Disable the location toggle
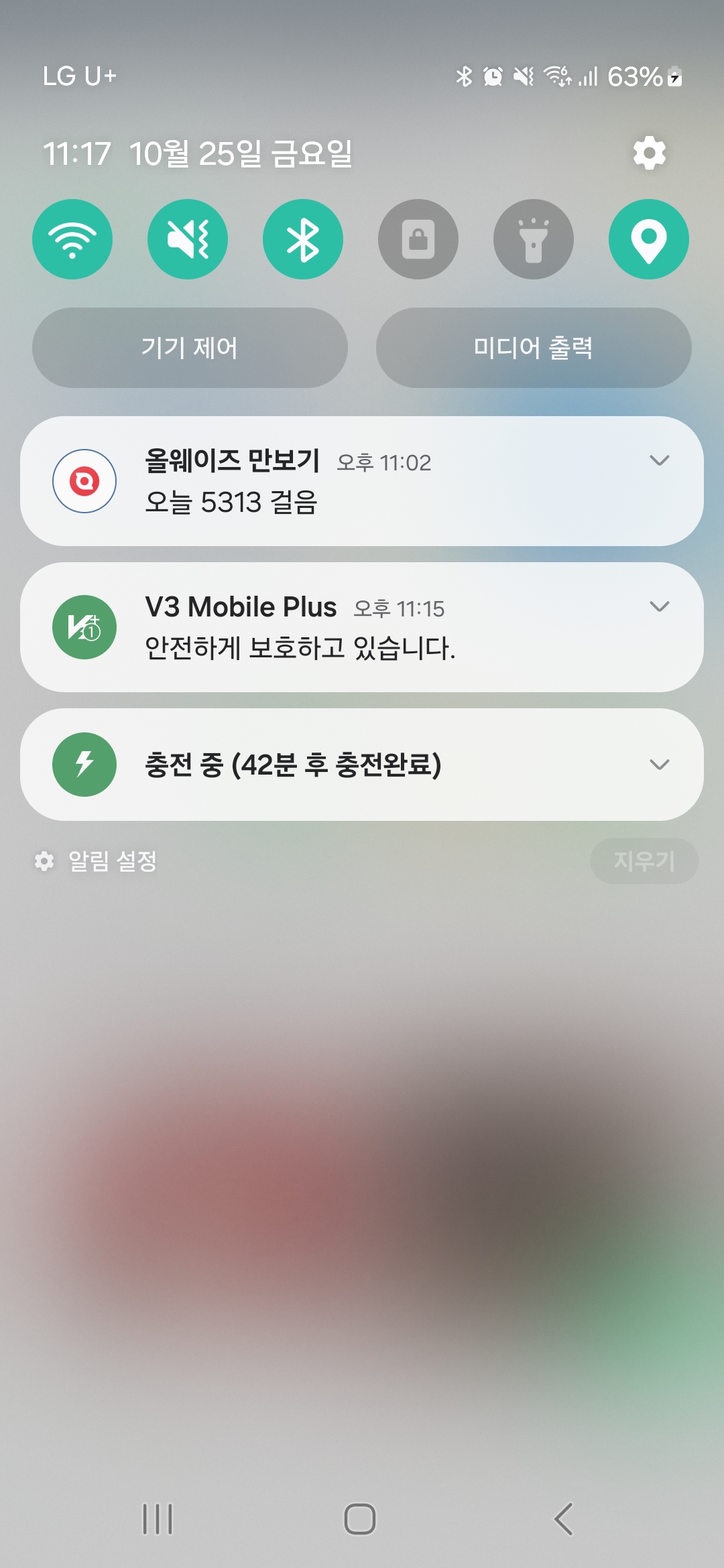Image resolution: width=724 pixels, height=1568 pixels. (649, 239)
